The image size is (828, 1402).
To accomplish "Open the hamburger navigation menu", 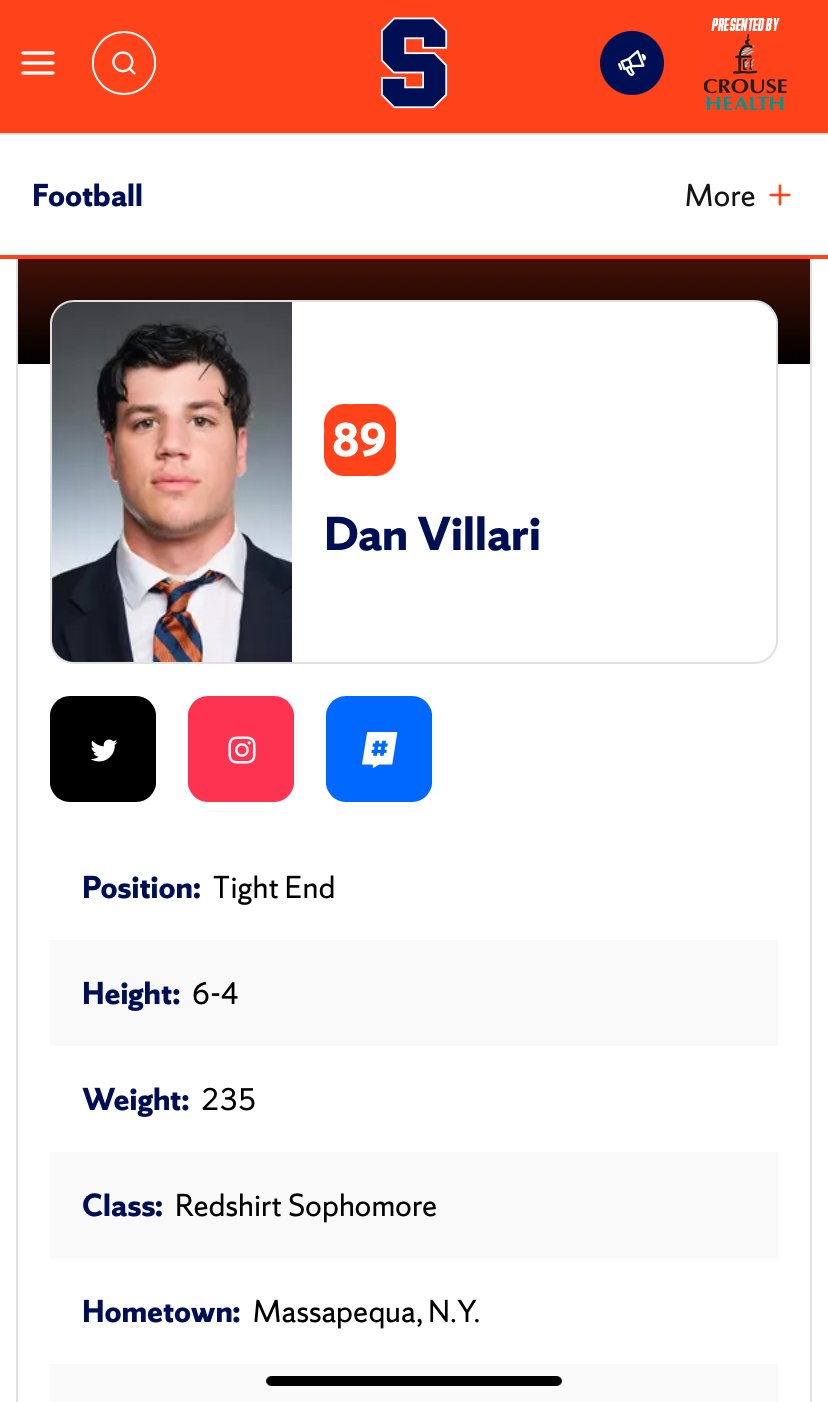I will coord(38,64).
